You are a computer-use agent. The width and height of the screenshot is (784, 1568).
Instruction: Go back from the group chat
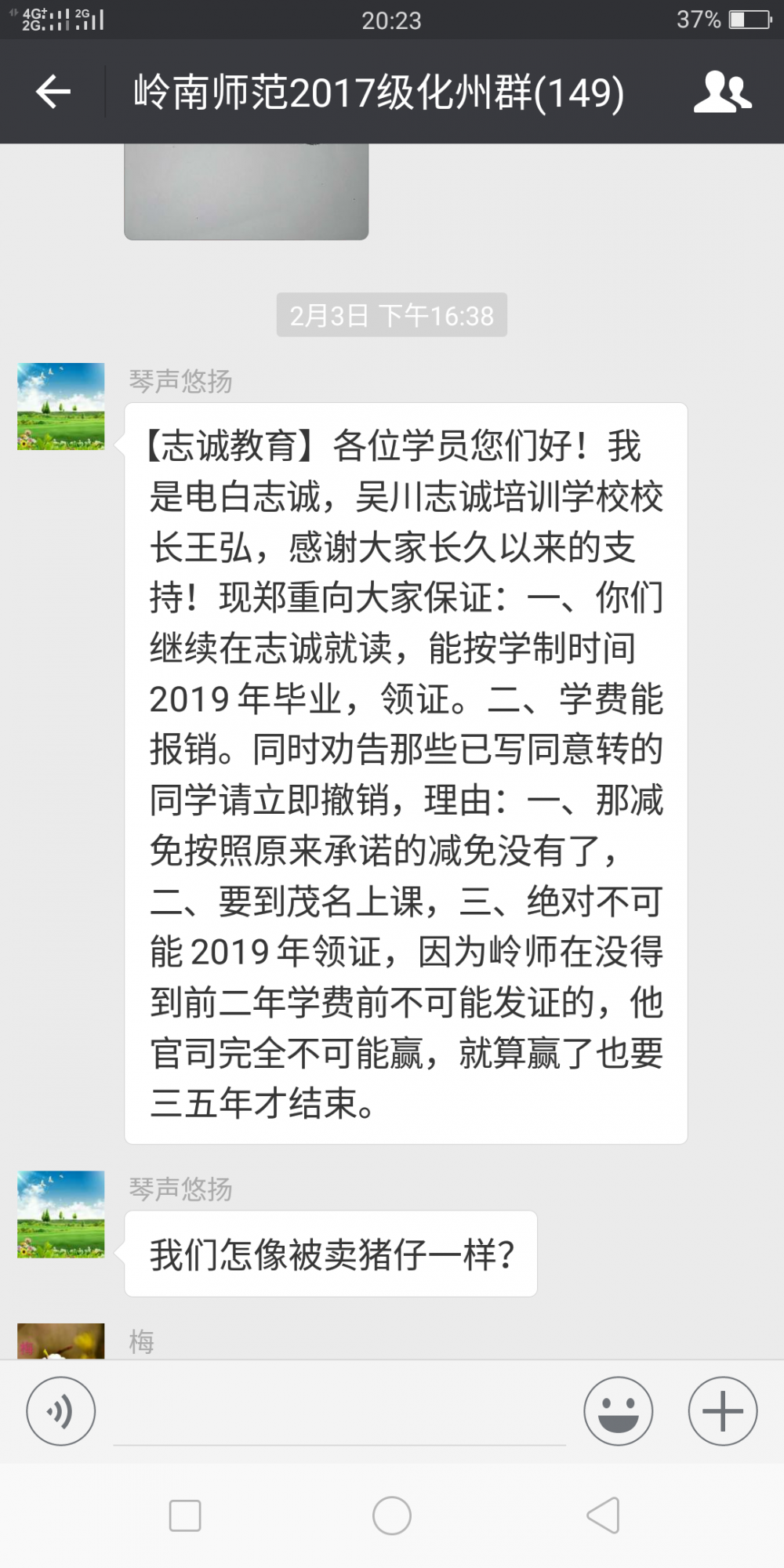(53, 92)
